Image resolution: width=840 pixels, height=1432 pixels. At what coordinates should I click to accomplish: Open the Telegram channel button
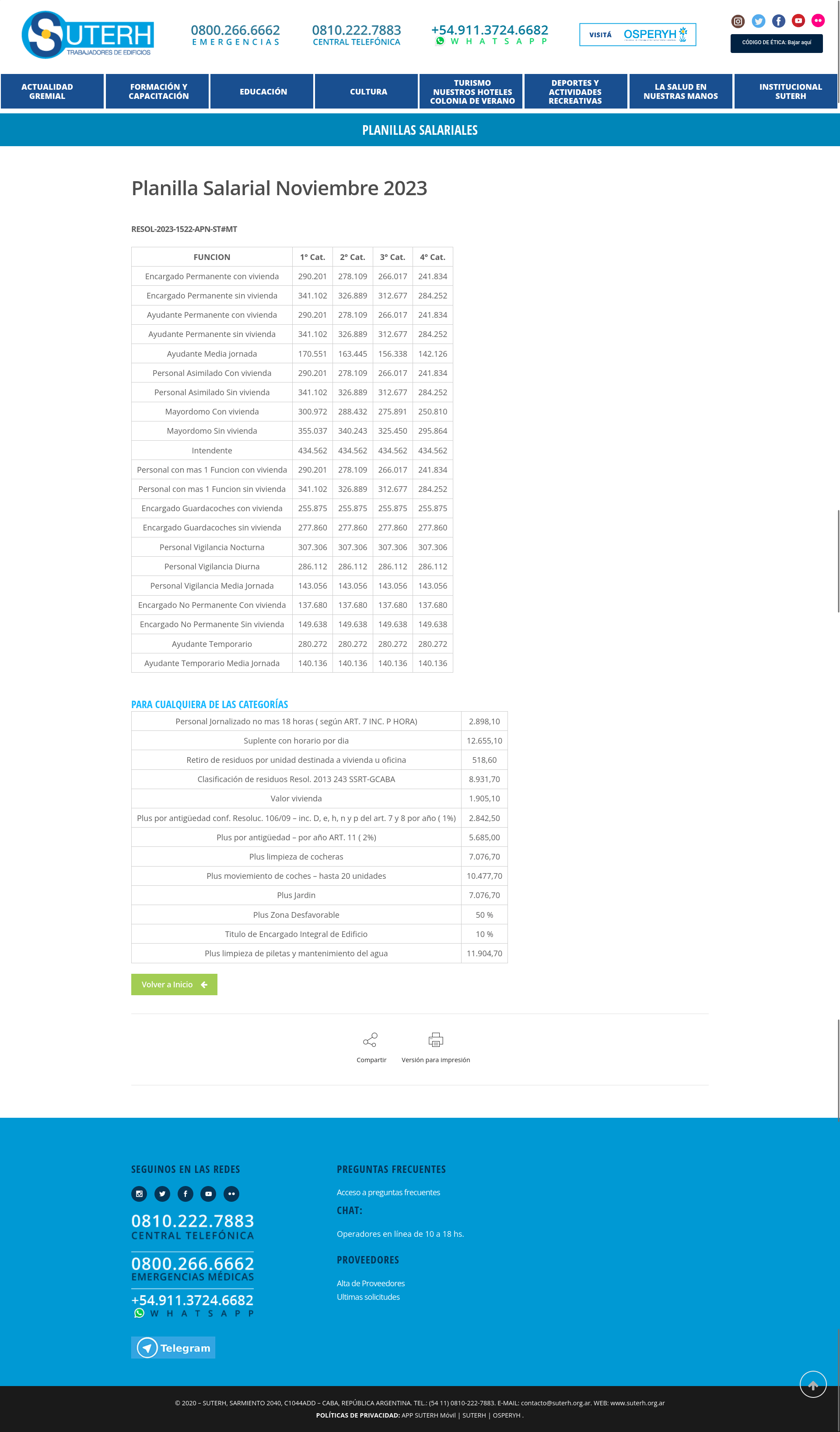(173, 1348)
